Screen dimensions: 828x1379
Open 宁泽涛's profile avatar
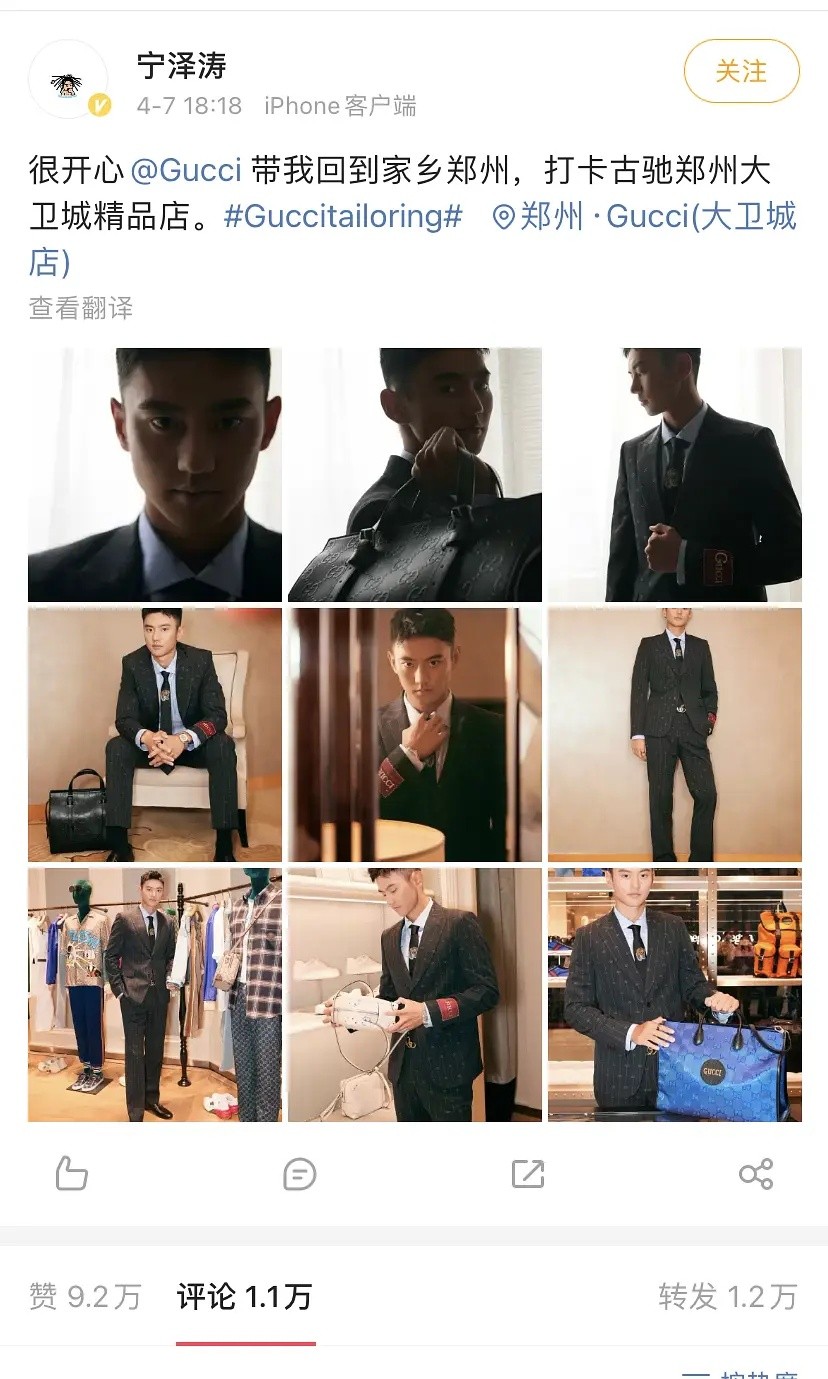coord(68,80)
